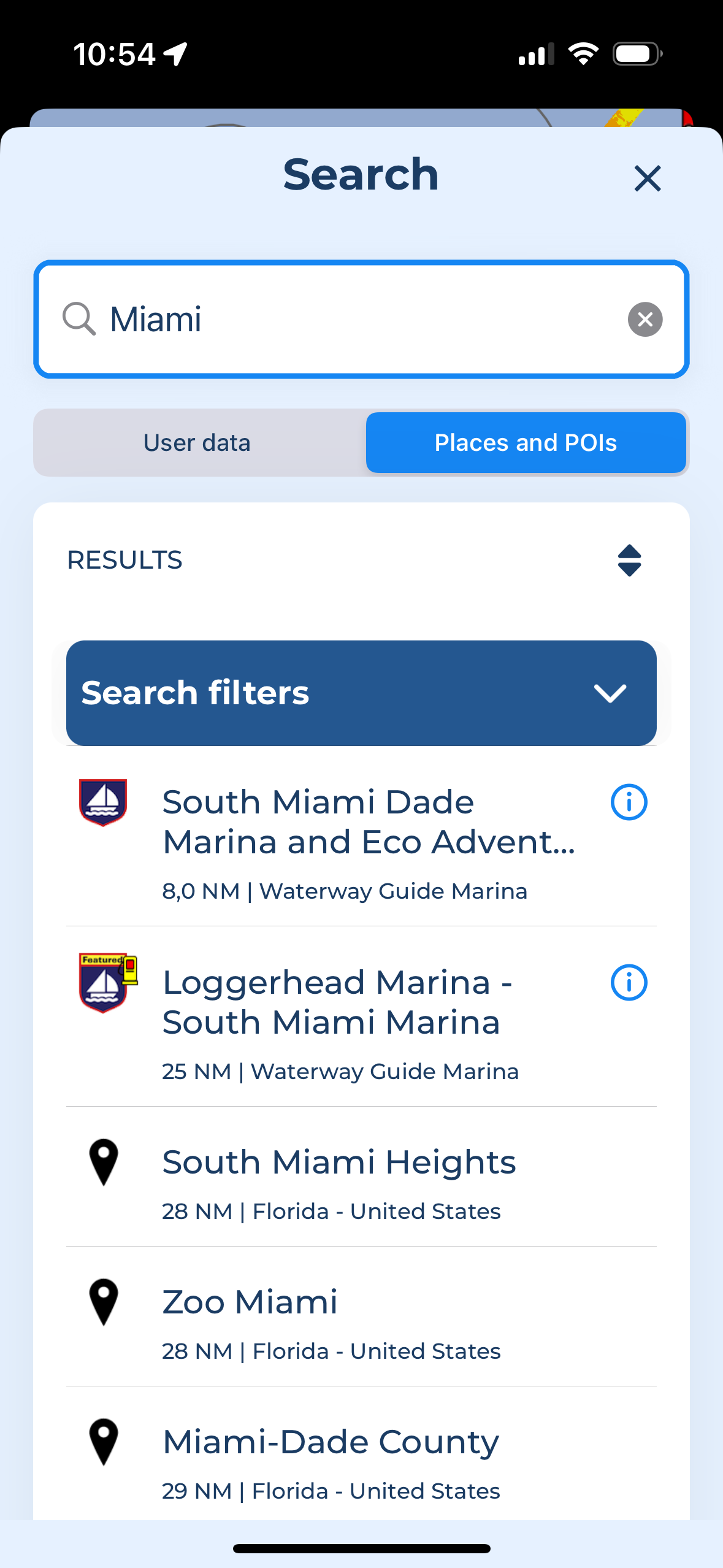Change the results sort order
This screenshot has height=1568, width=723.
[629, 560]
